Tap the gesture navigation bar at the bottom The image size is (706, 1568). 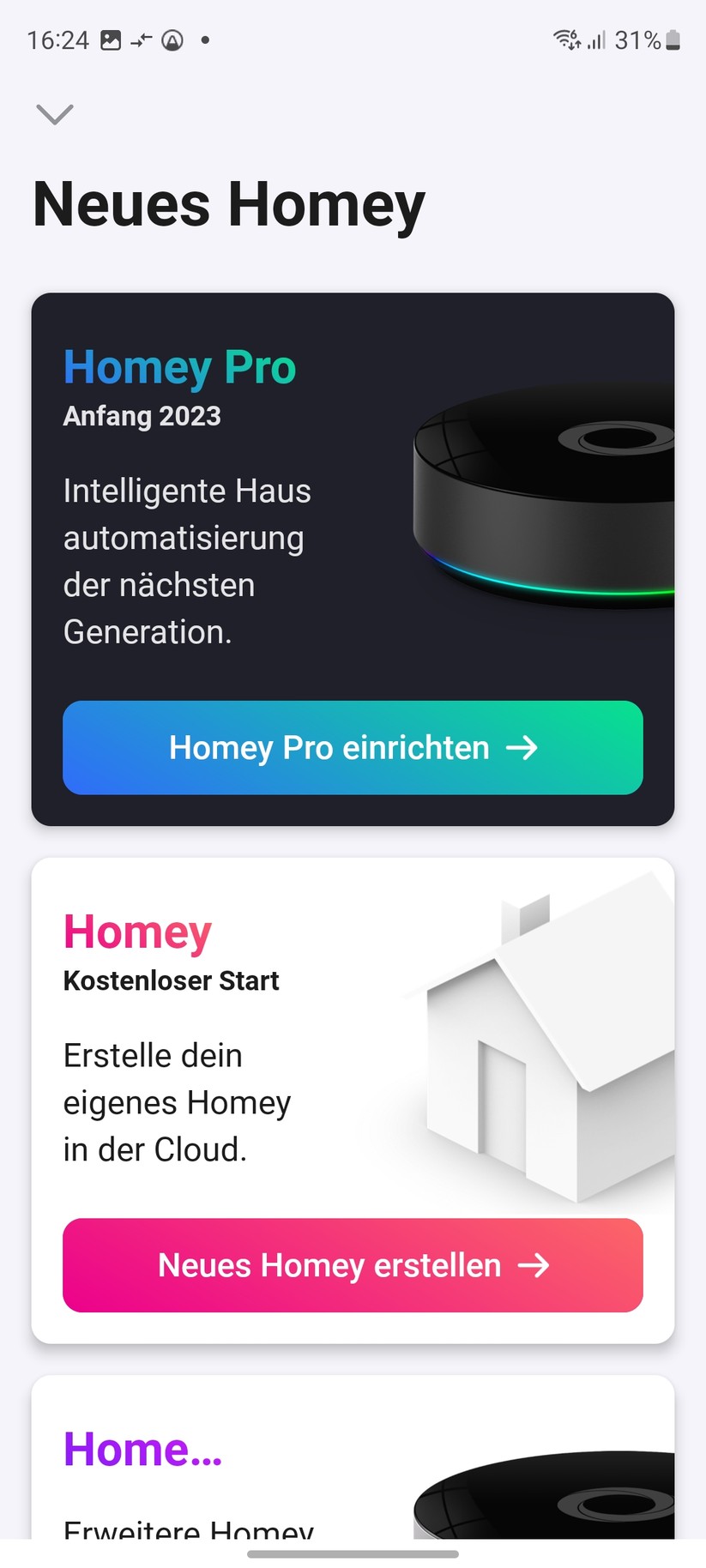coord(353,1551)
